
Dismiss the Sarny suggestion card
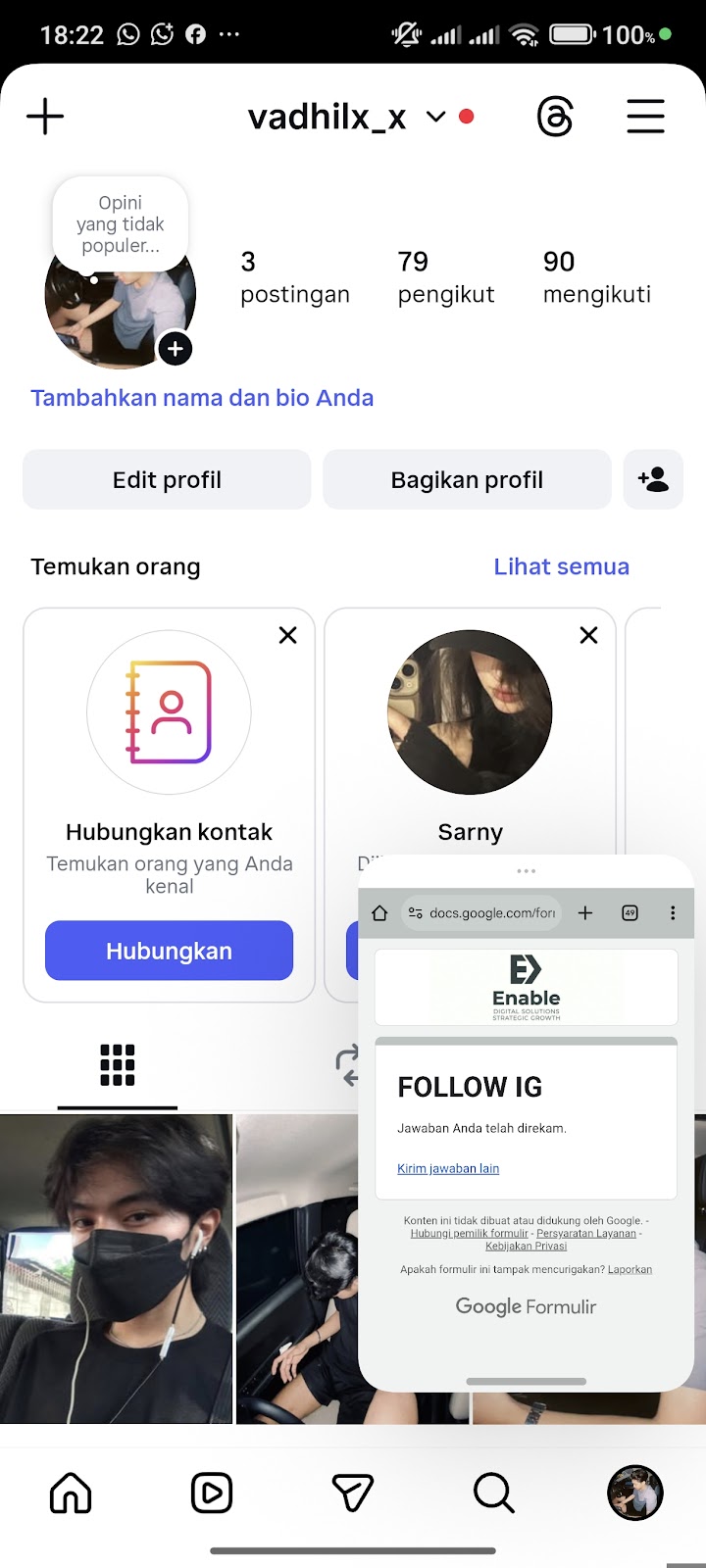(588, 635)
